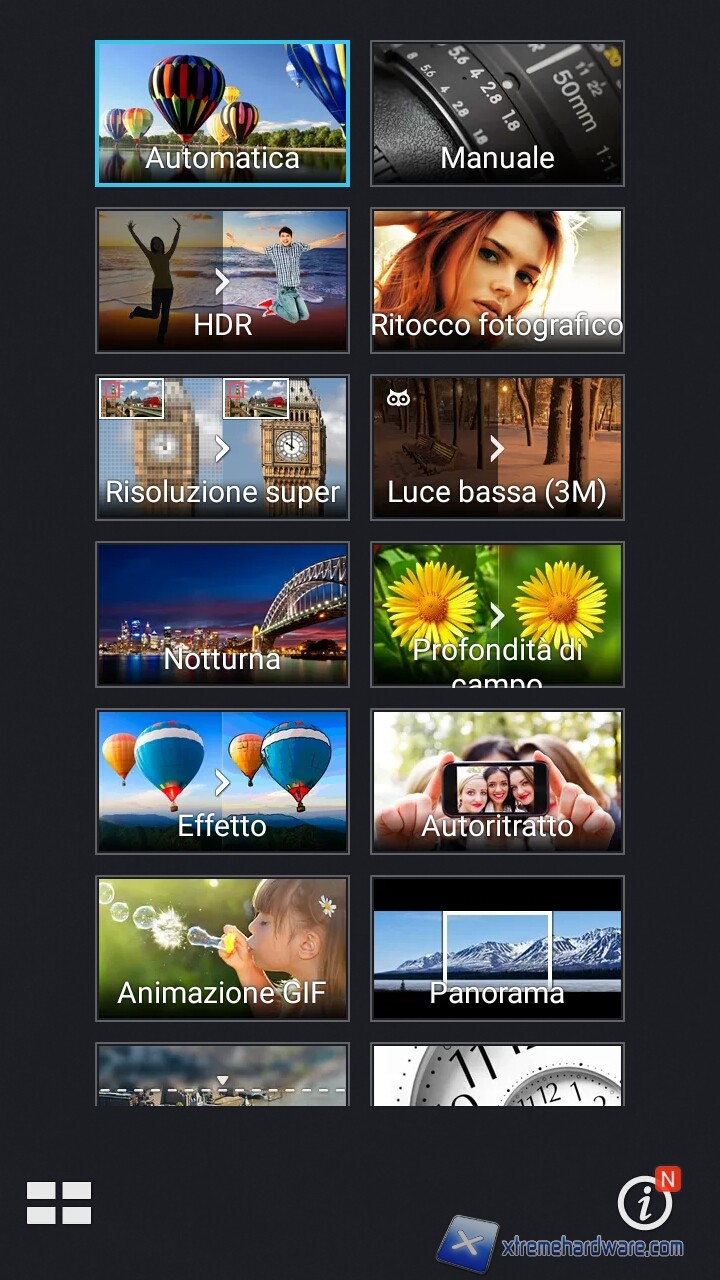Open Animazione GIF mode

click(x=222, y=949)
